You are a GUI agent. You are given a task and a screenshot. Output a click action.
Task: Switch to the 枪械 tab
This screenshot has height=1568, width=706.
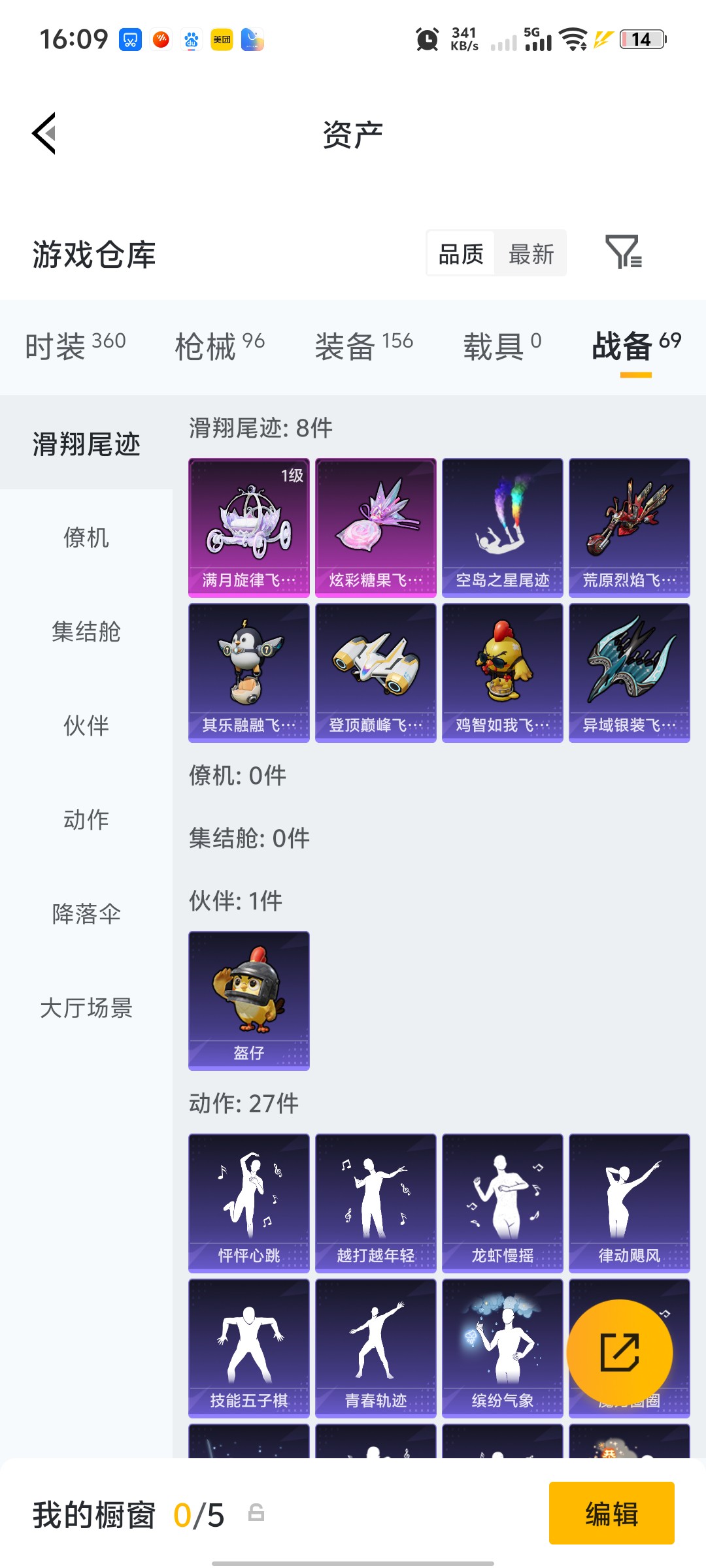[x=220, y=346]
